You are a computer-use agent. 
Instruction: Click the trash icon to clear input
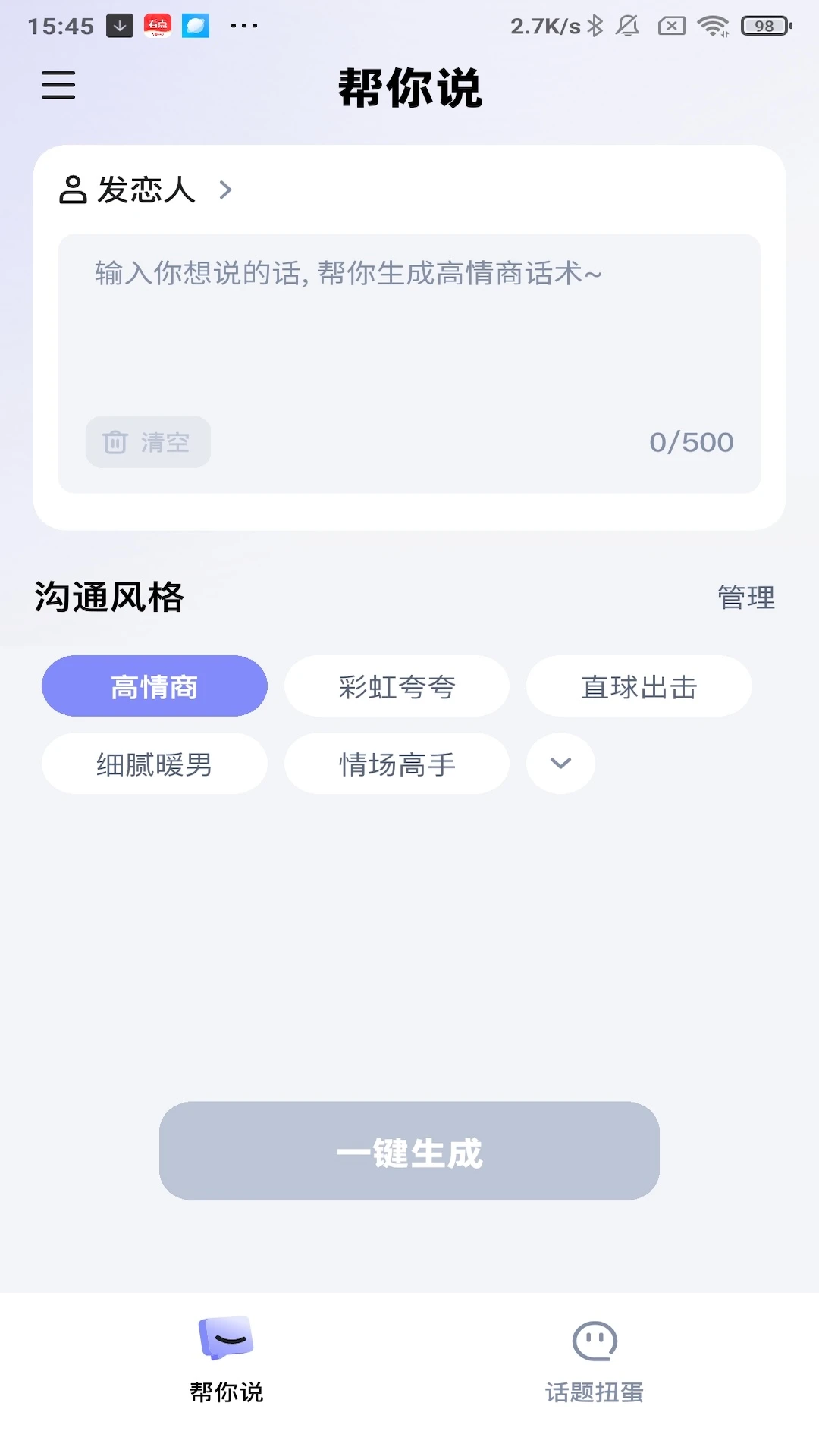coord(114,442)
